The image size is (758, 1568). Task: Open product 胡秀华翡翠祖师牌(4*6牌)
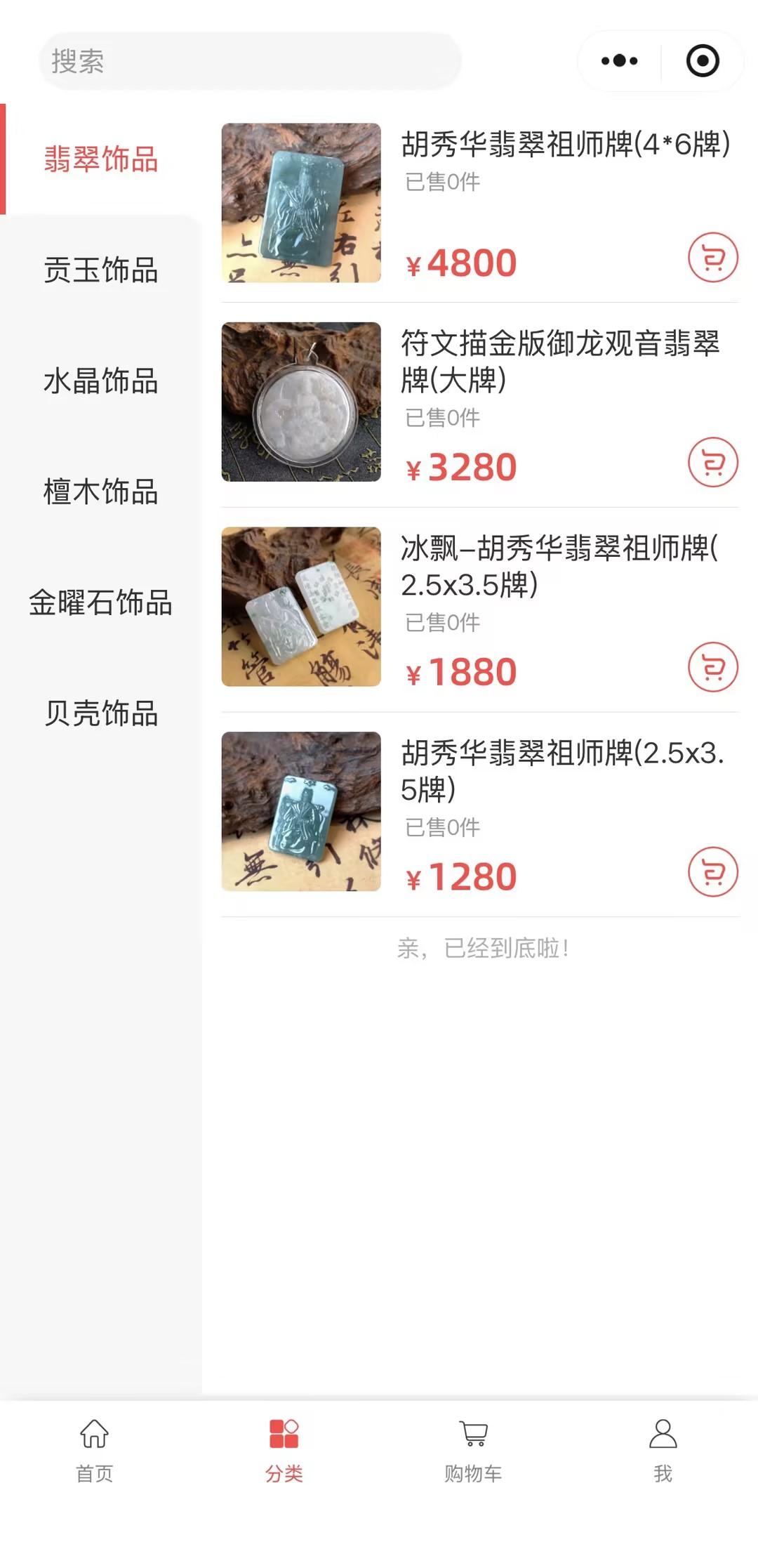[565, 145]
